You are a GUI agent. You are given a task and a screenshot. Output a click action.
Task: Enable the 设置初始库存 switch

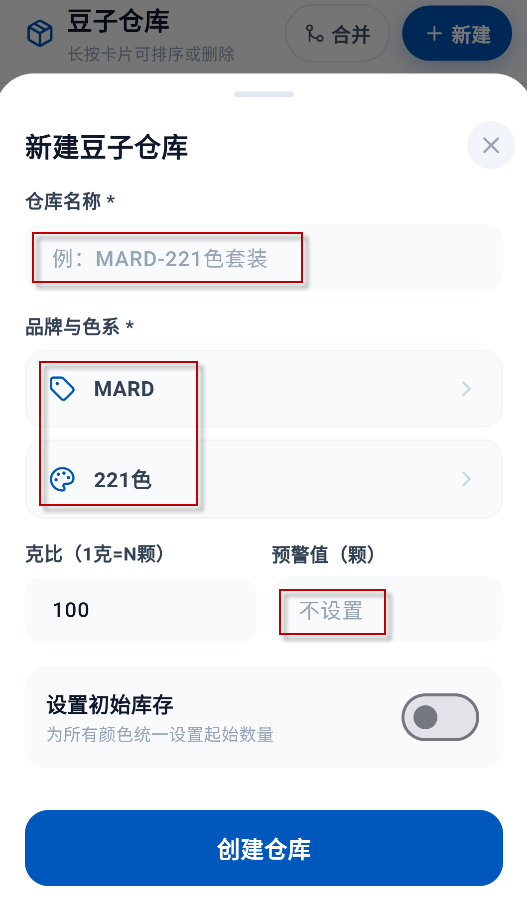(x=440, y=717)
